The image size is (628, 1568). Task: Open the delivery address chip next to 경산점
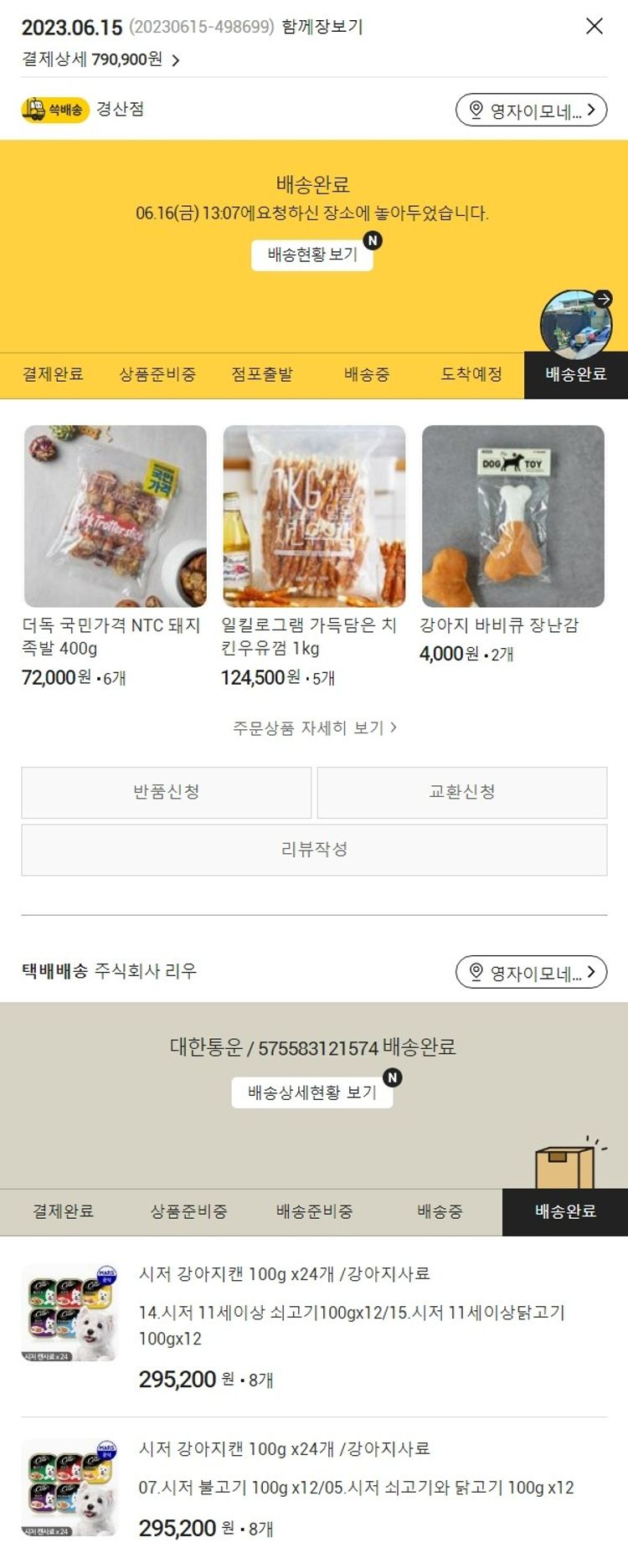click(531, 110)
